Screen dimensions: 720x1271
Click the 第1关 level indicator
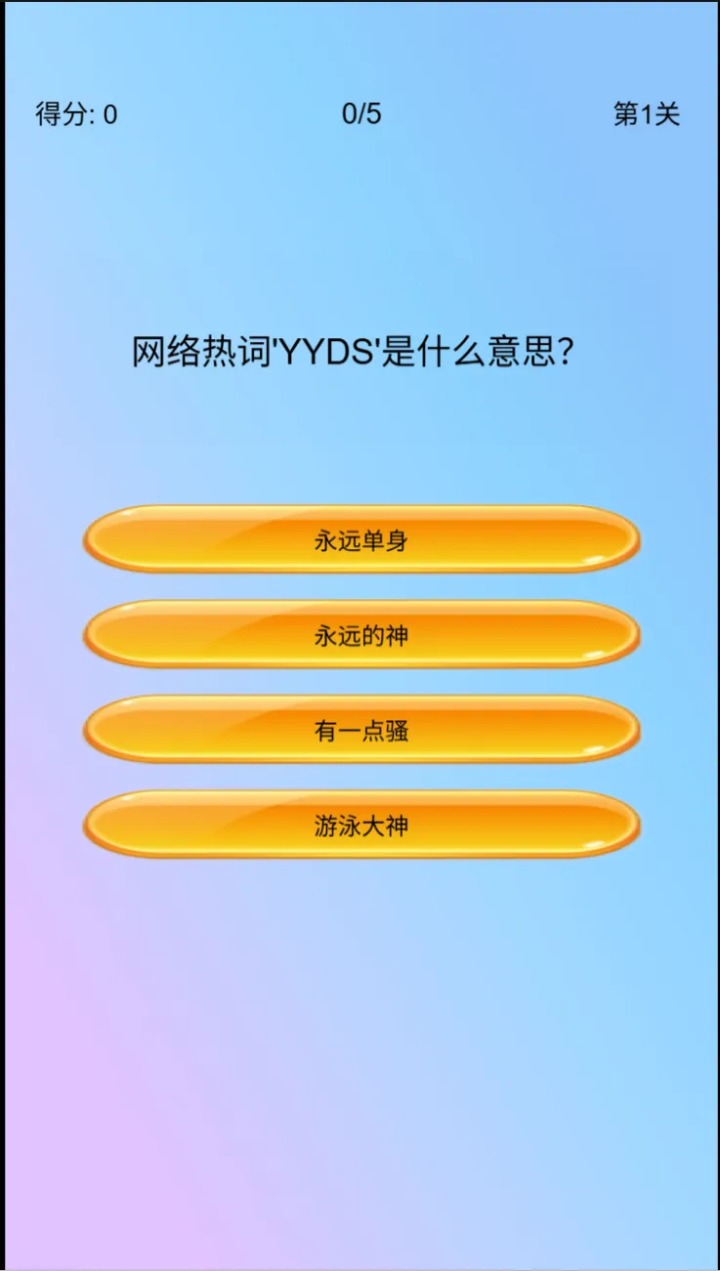(x=648, y=114)
